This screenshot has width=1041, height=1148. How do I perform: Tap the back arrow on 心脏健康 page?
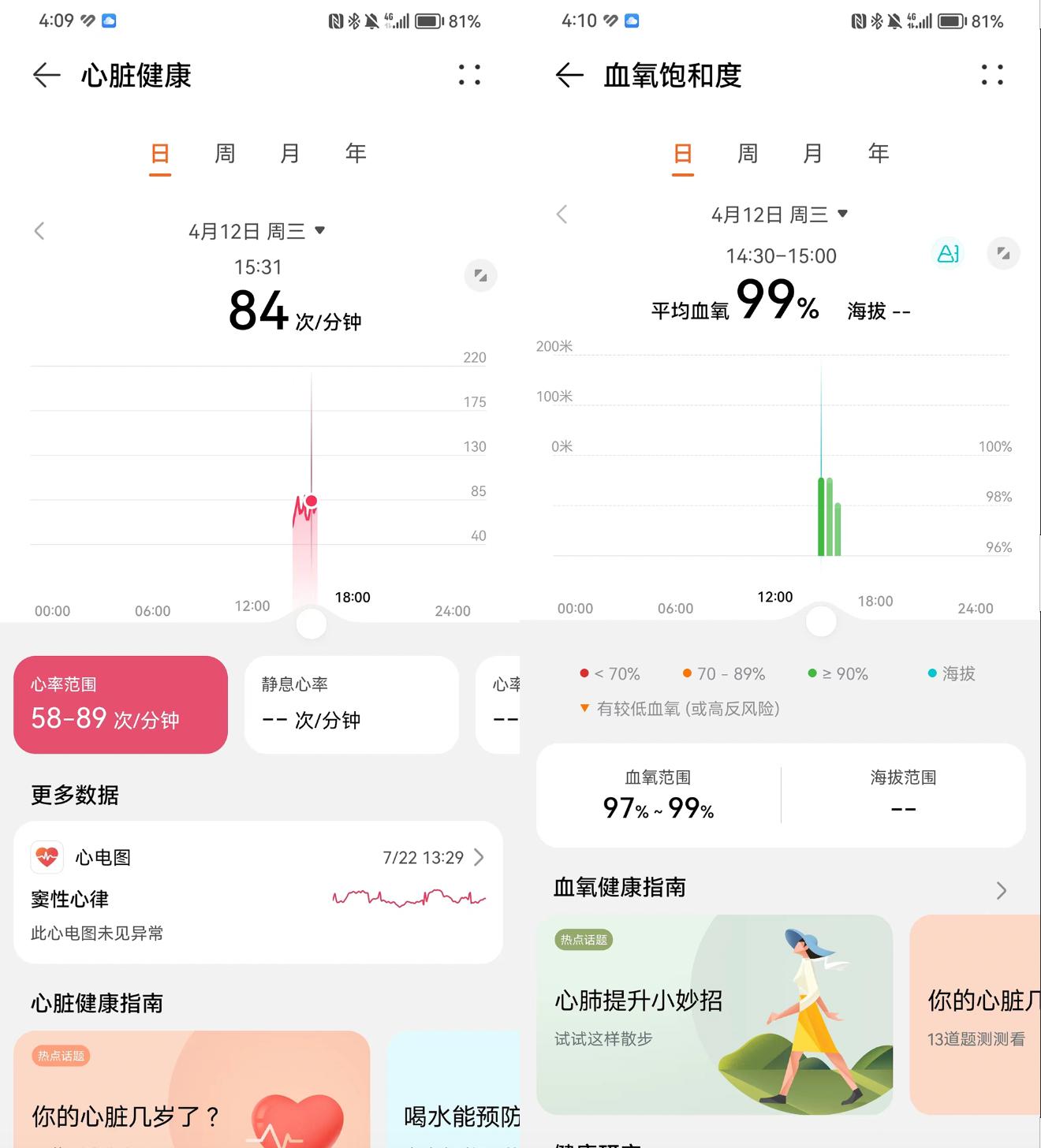pyautogui.click(x=46, y=75)
